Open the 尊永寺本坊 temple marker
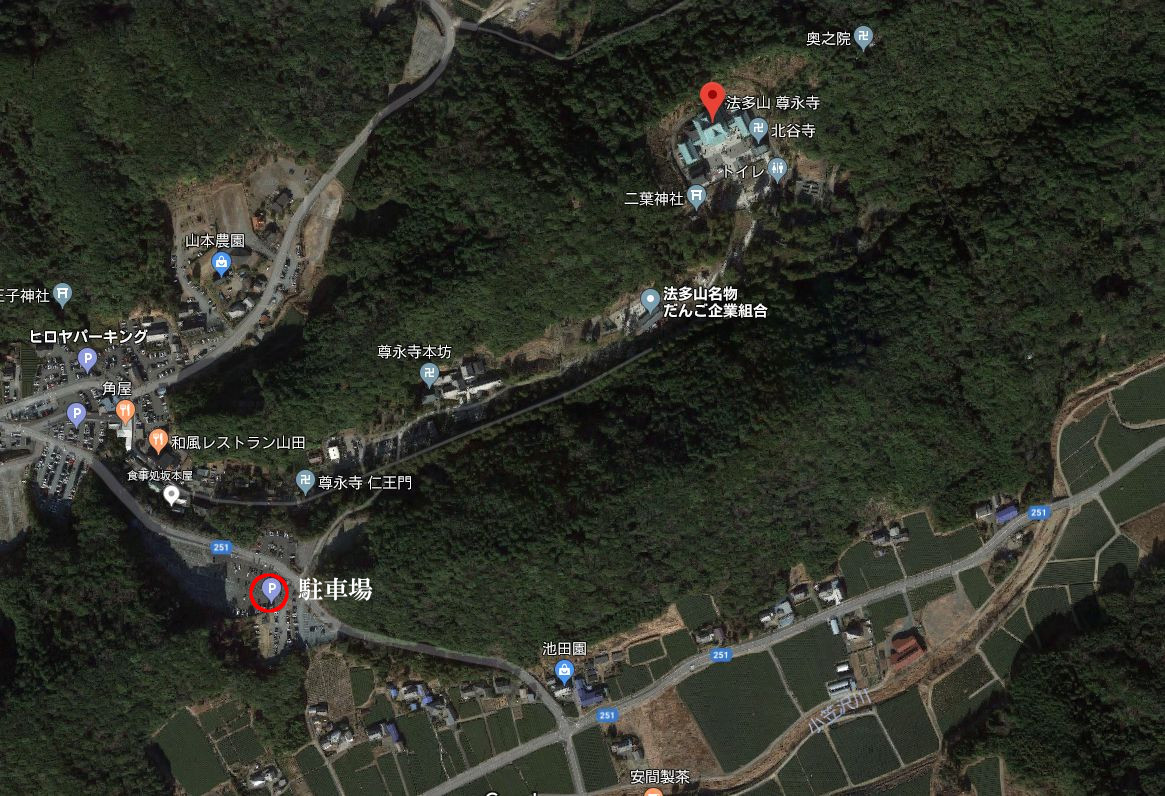1165x796 pixels. 430,374
